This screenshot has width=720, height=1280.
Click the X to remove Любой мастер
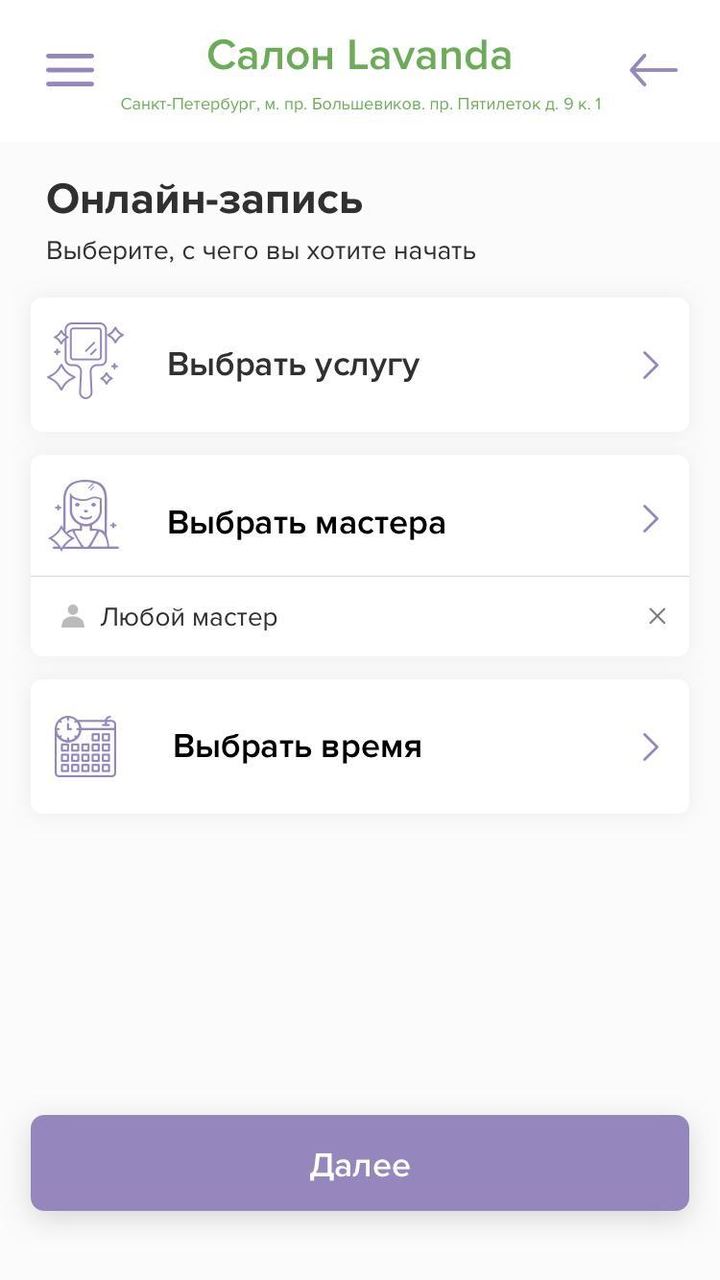pos(657,616)
